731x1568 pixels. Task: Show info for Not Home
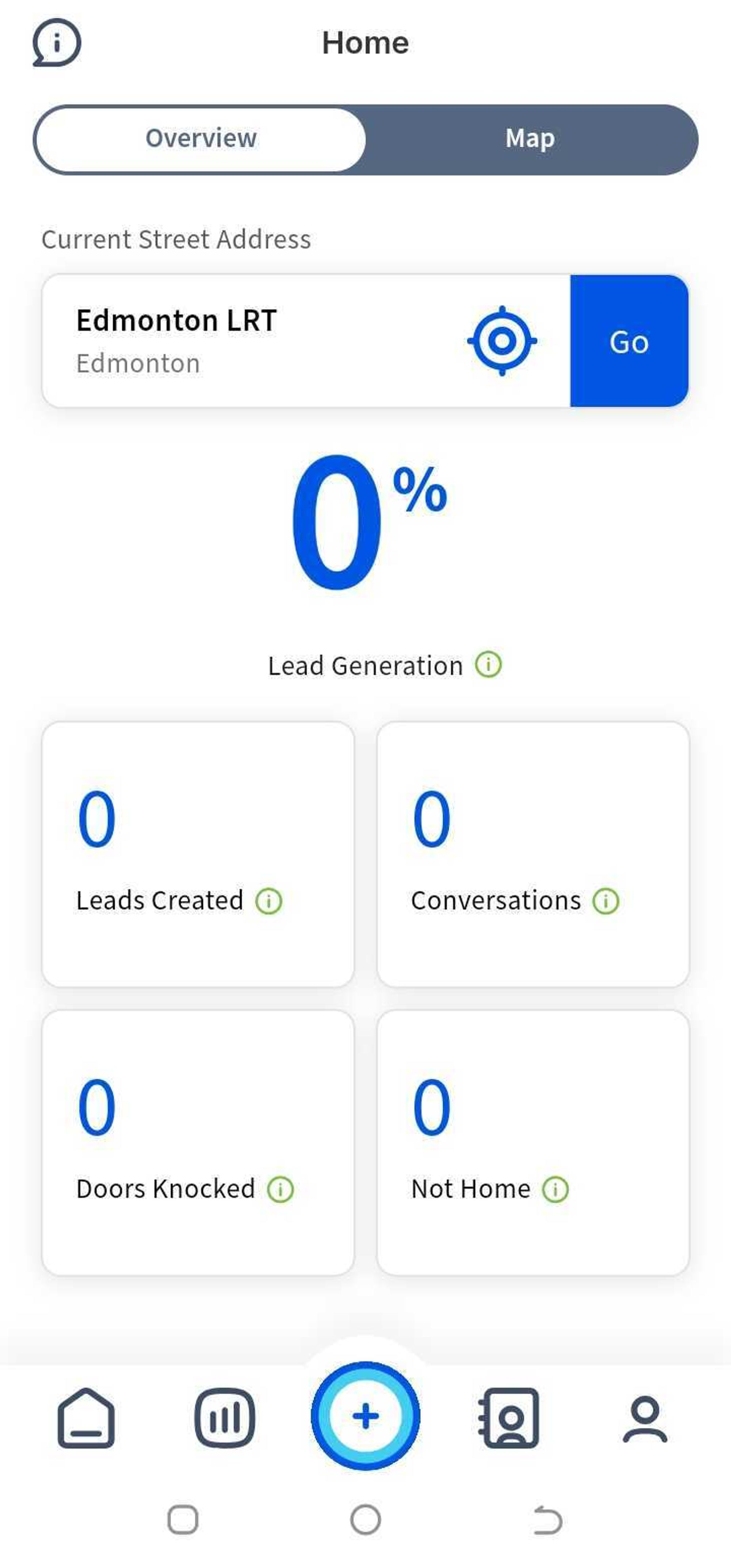[555, 1189]
